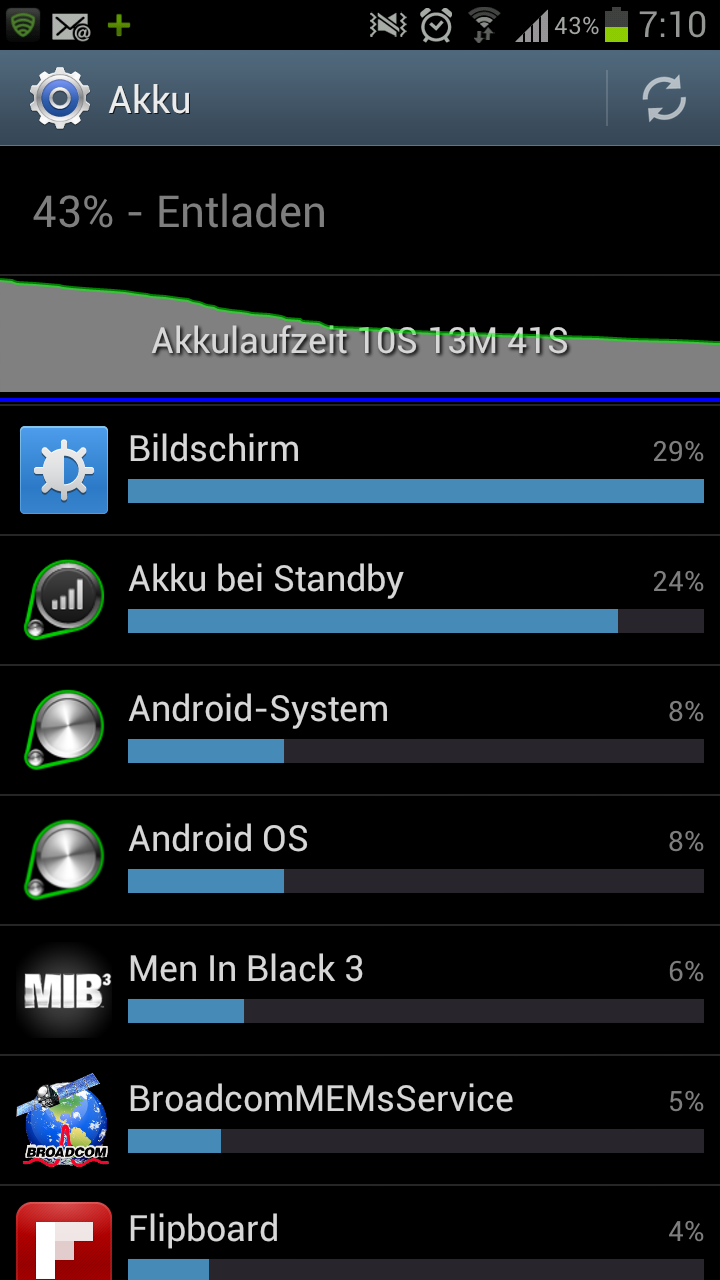The height and width of the screenshot is (1280, 720).
Task: Go back via the Akku settings icon
Action: point(60,99)
